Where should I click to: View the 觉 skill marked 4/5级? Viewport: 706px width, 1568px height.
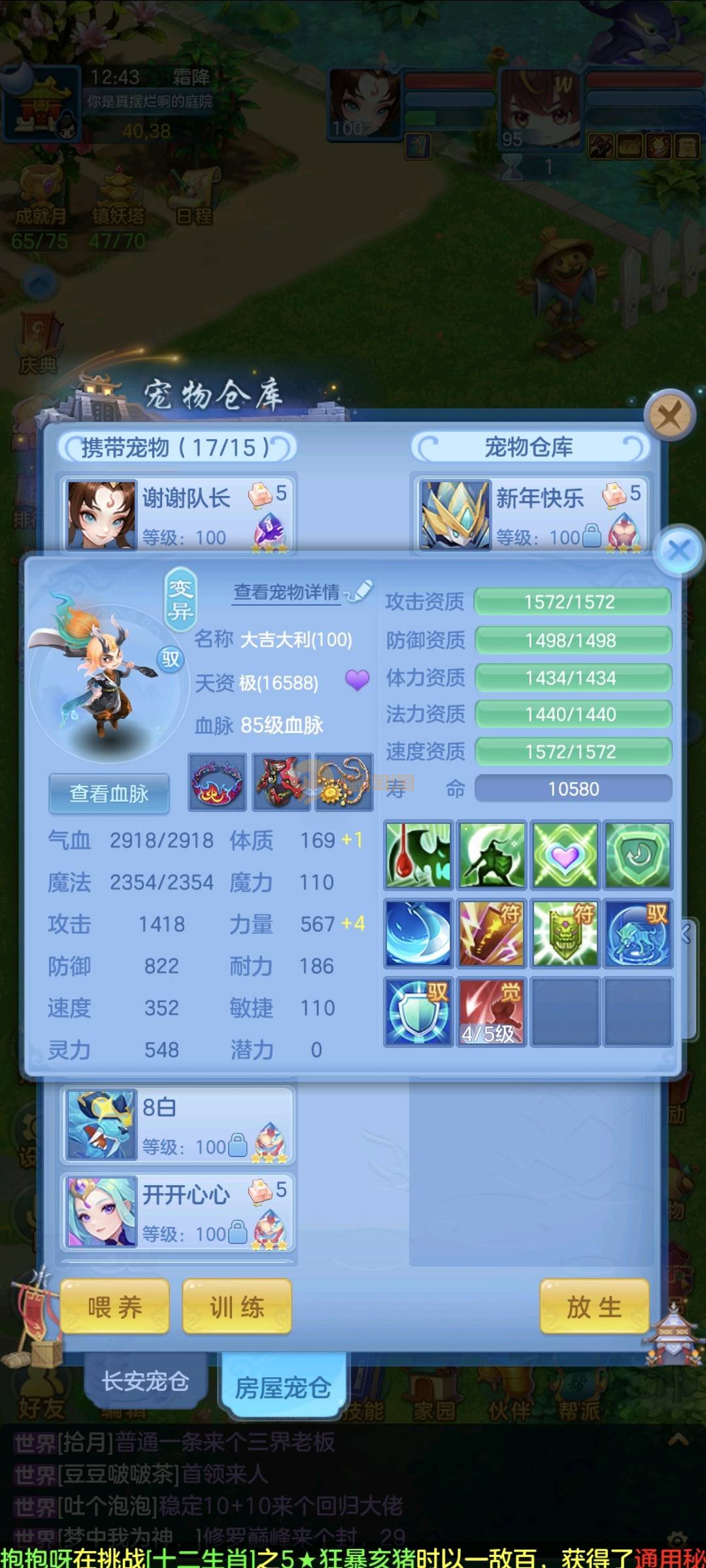[492, 1011]
